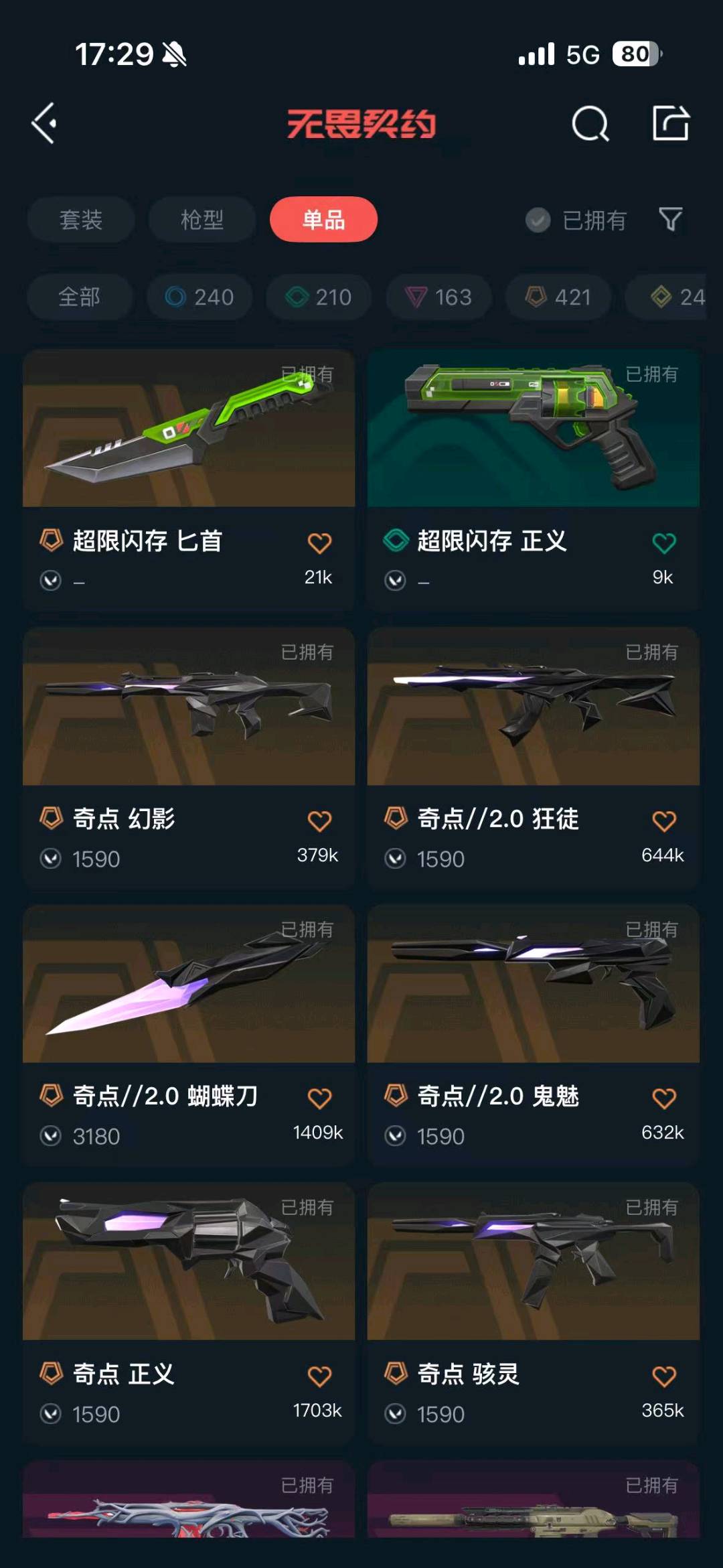The width and height of the screenshot is (723, 1568).
Task: Switch to the 枪型 tab
Action: click(202, 220)
